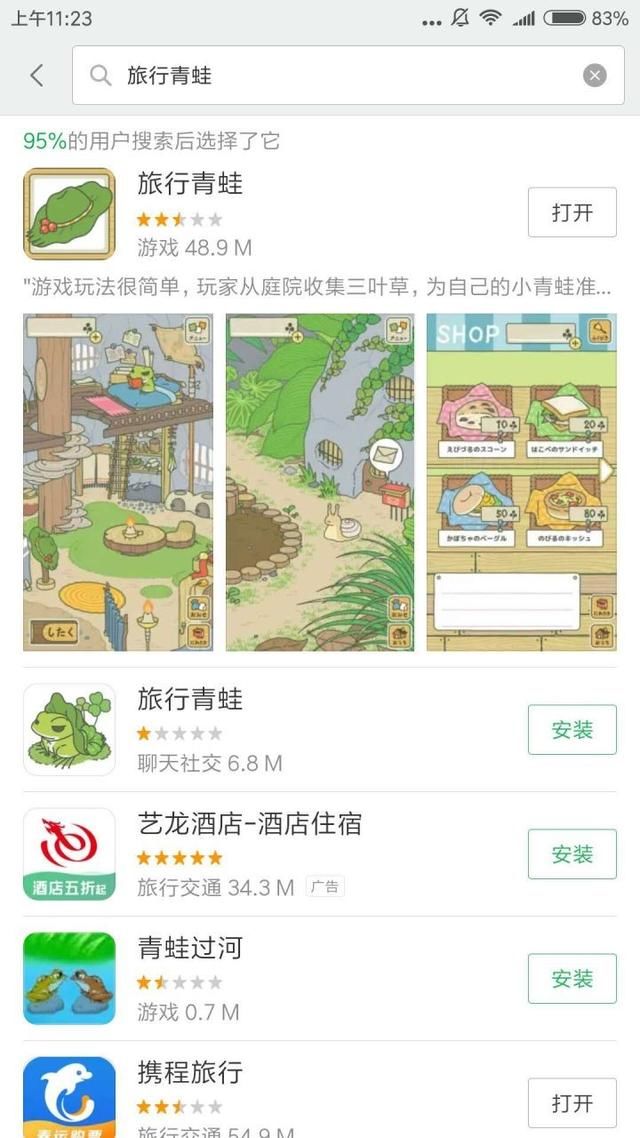Install the 6.8 M 旅行青蛙 chat app

point(572,730)
